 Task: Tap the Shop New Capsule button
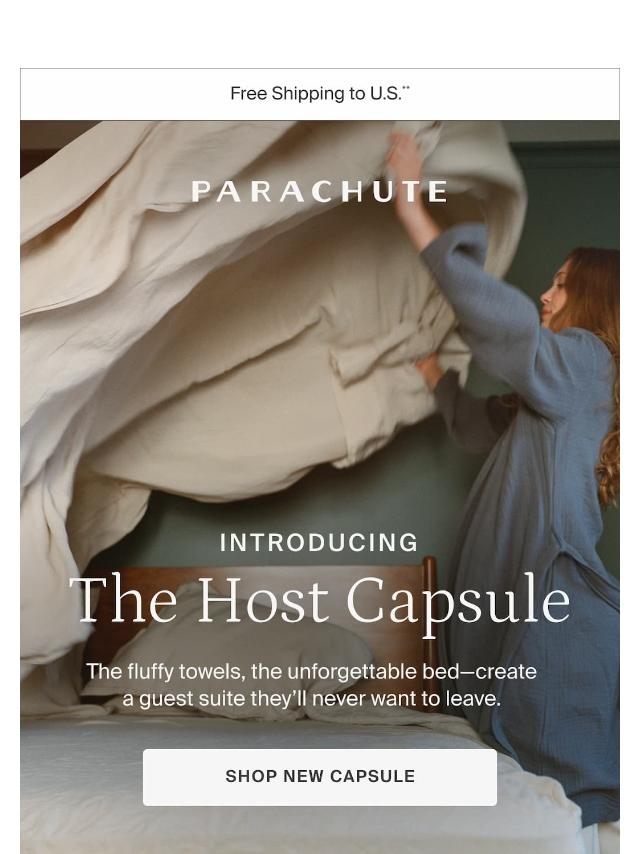(320, 777)
